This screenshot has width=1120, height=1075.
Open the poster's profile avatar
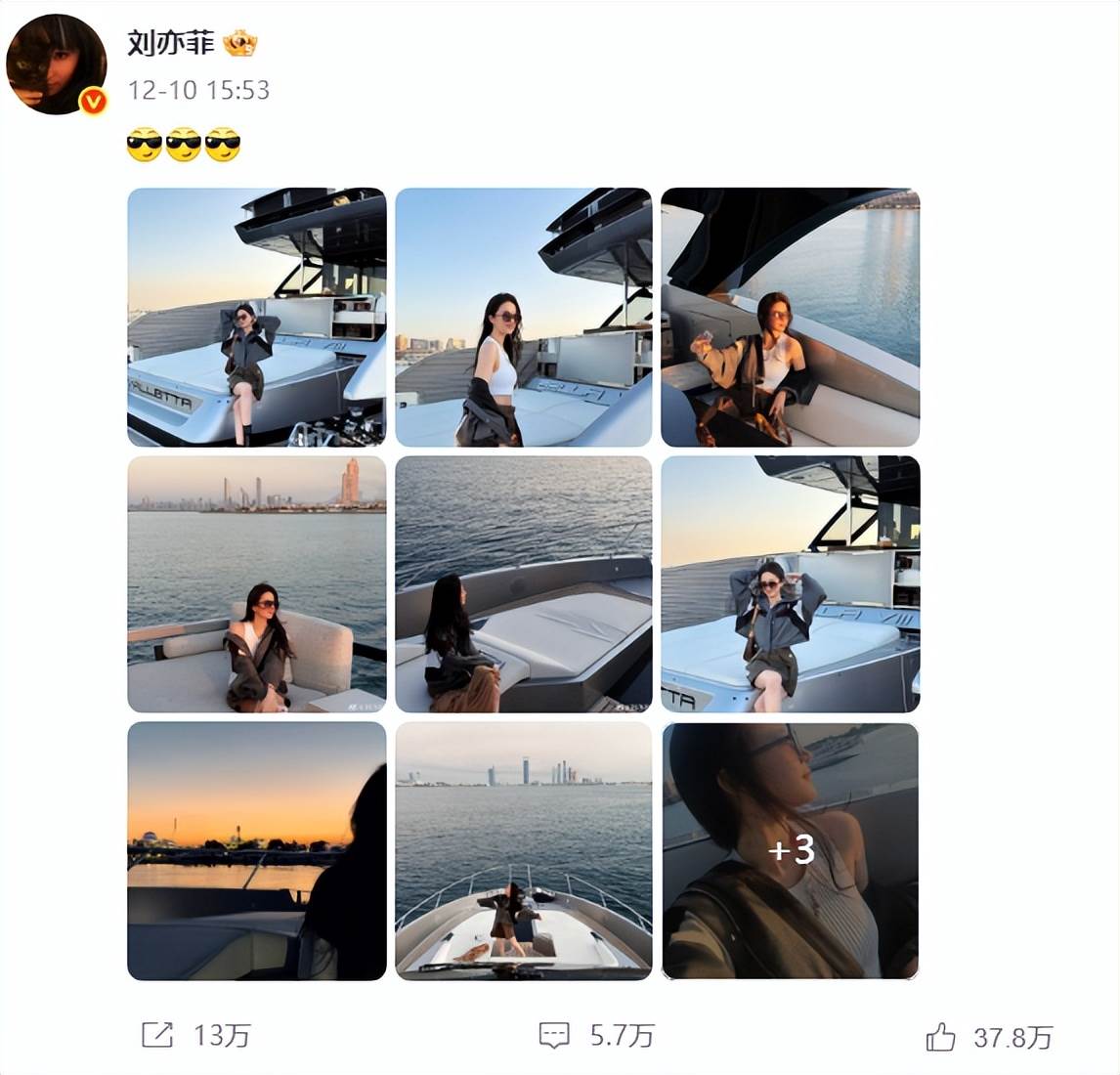click(x=56, y=64)
